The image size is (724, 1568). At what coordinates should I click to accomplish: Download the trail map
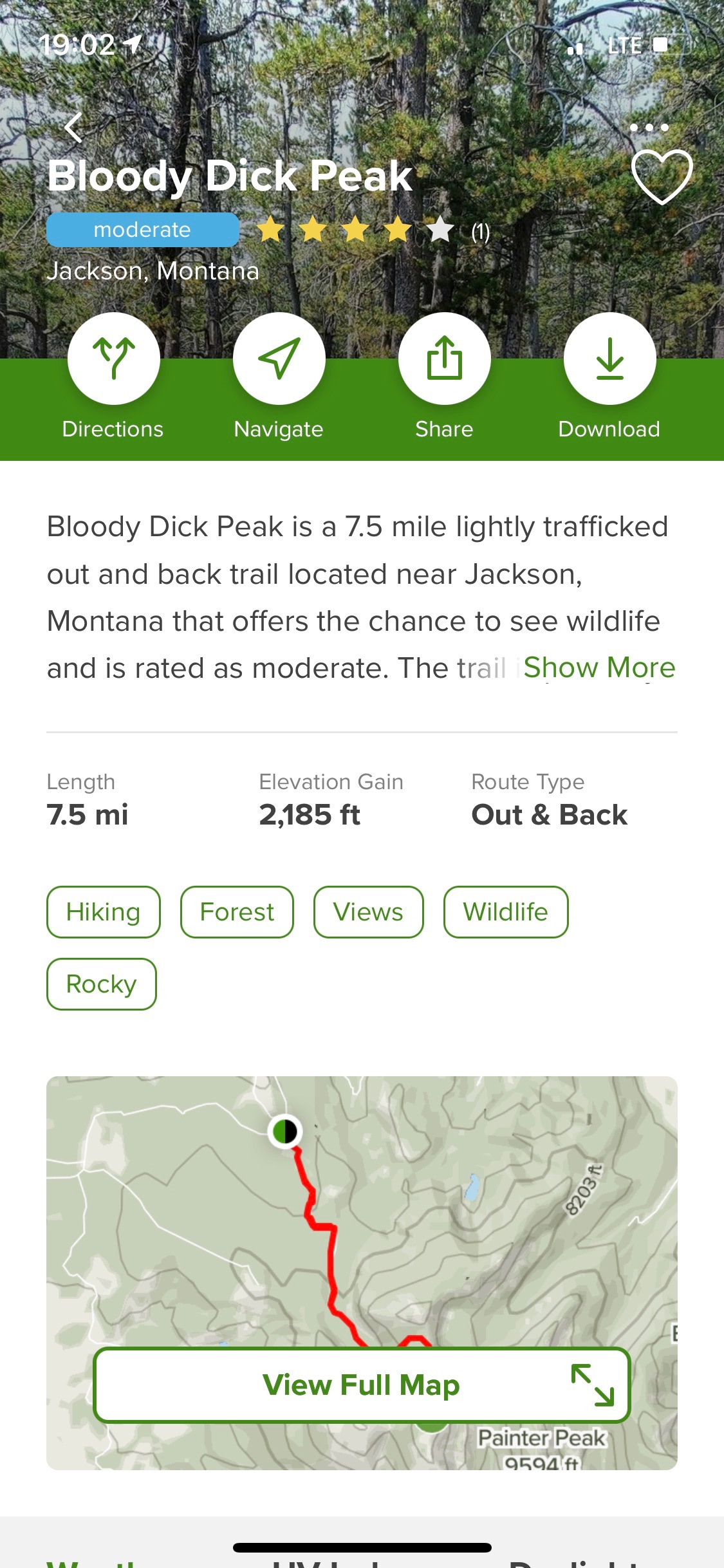(609, 359)
